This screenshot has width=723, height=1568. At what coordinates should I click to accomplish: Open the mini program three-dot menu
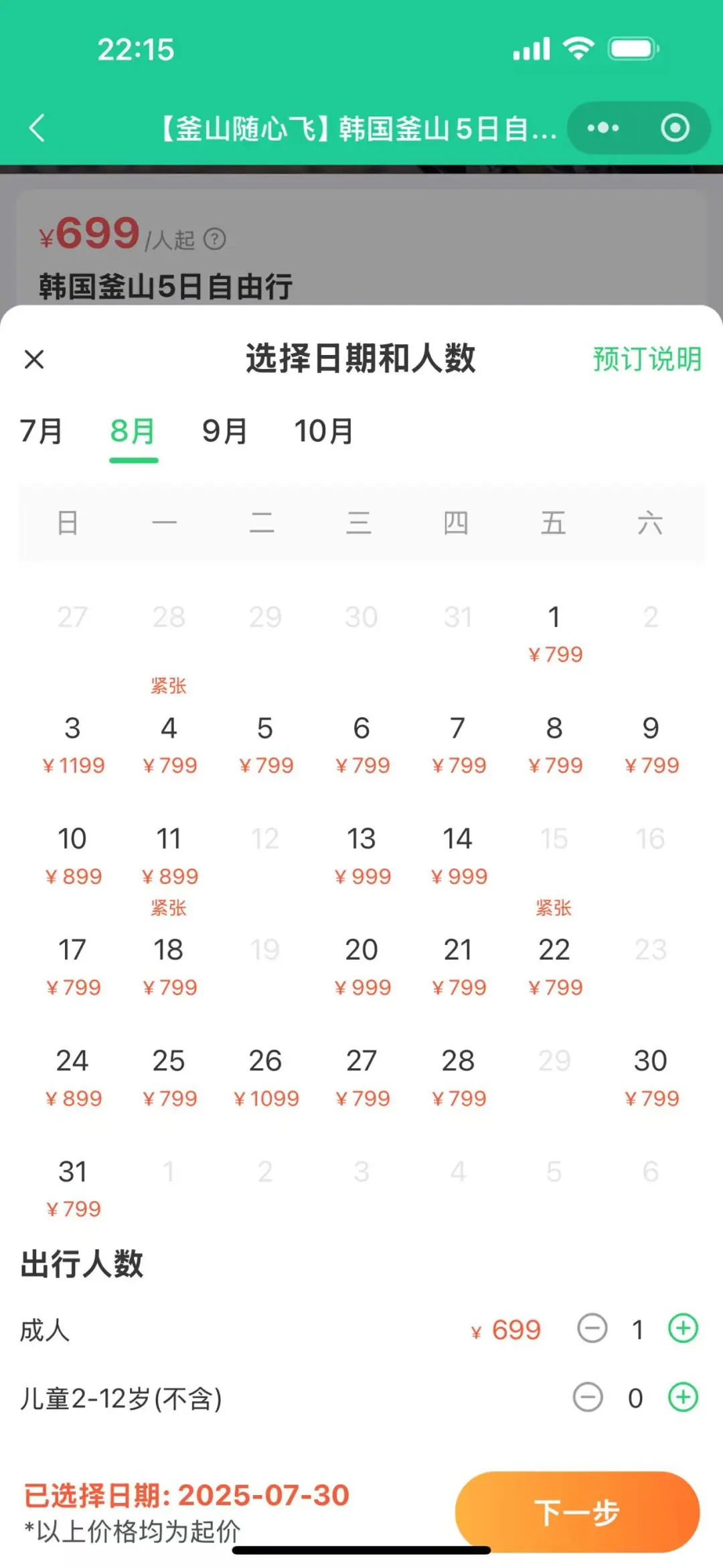point(602,128)
